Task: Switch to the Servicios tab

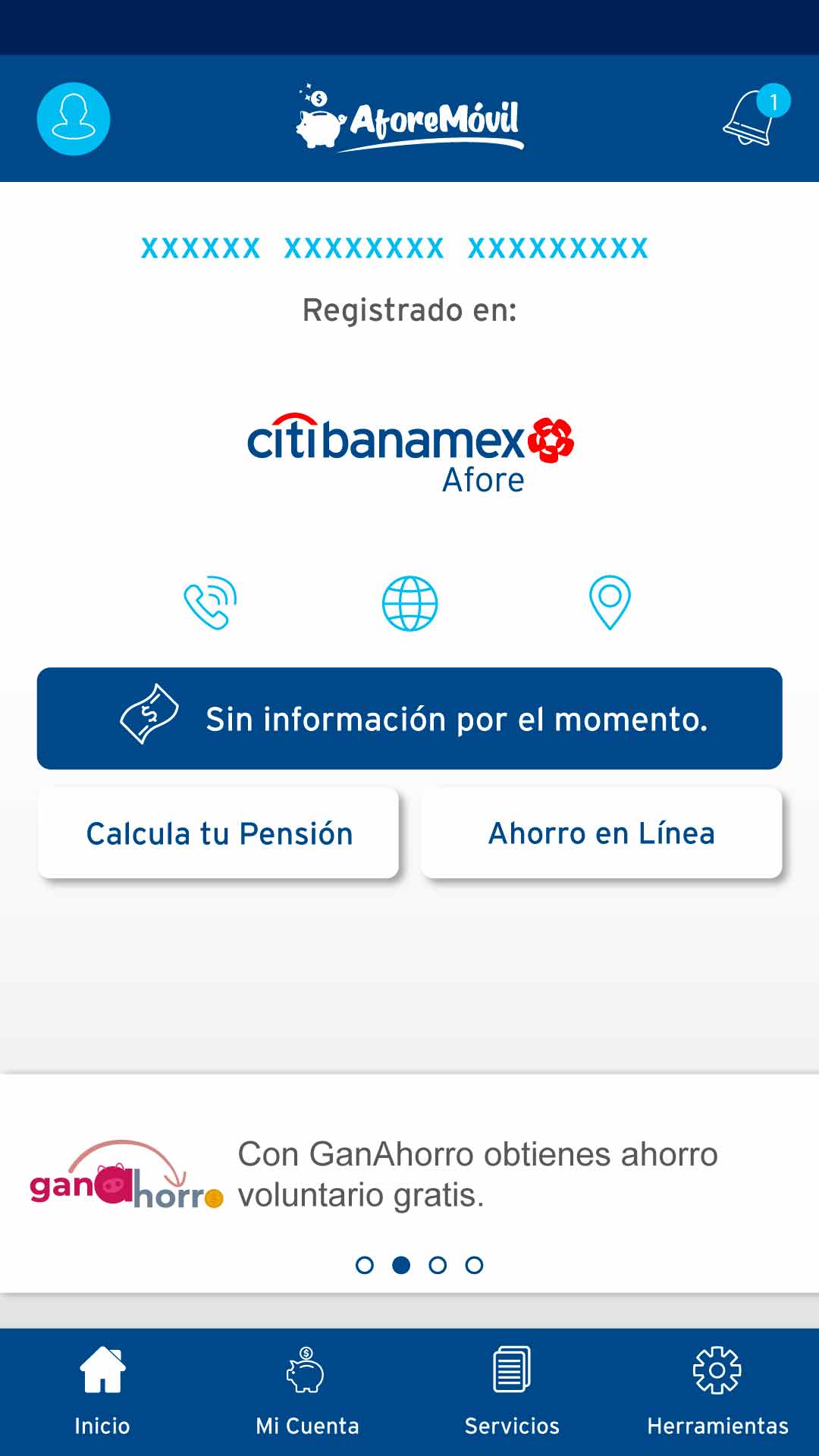Action: (x=512, y=1392)
